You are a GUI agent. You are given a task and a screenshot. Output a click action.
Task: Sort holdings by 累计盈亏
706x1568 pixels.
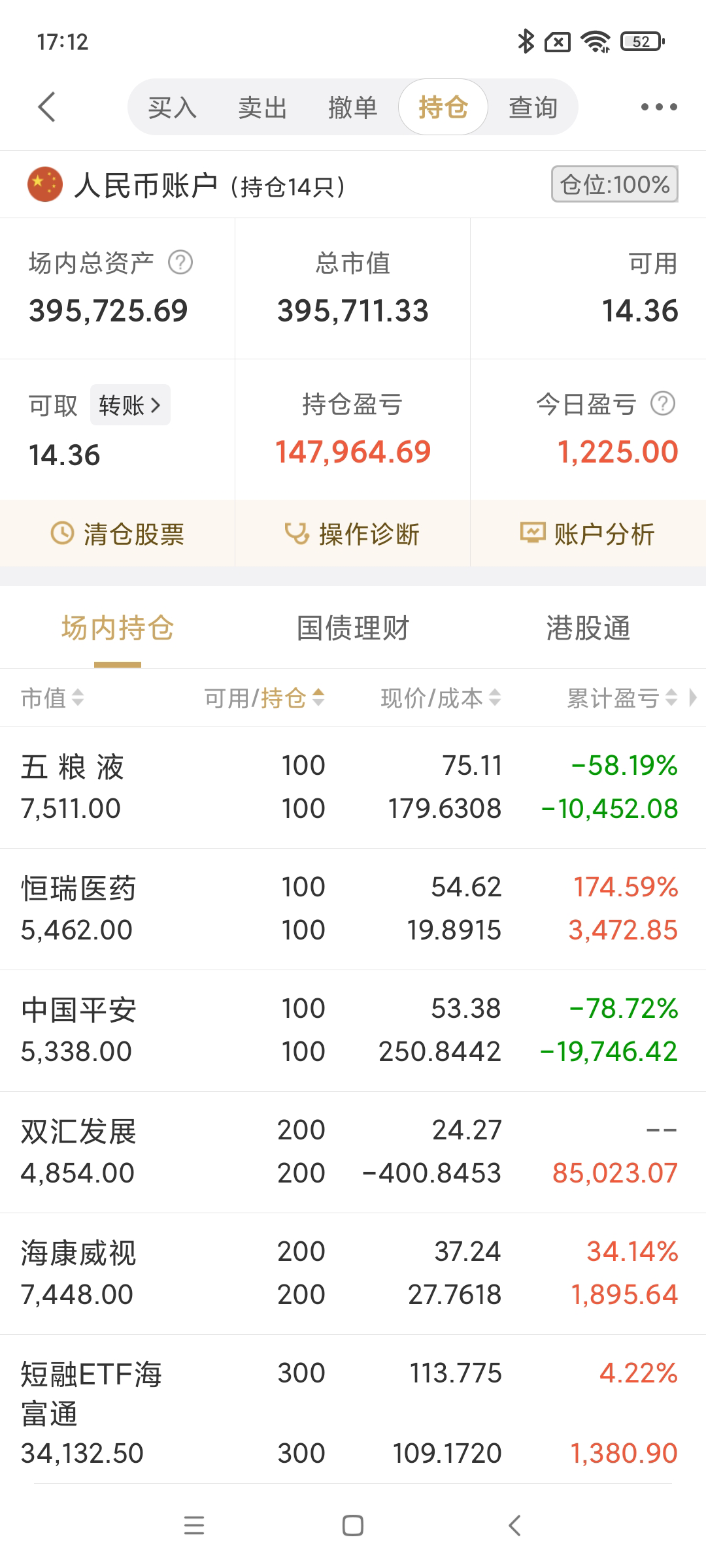point(622,698)
